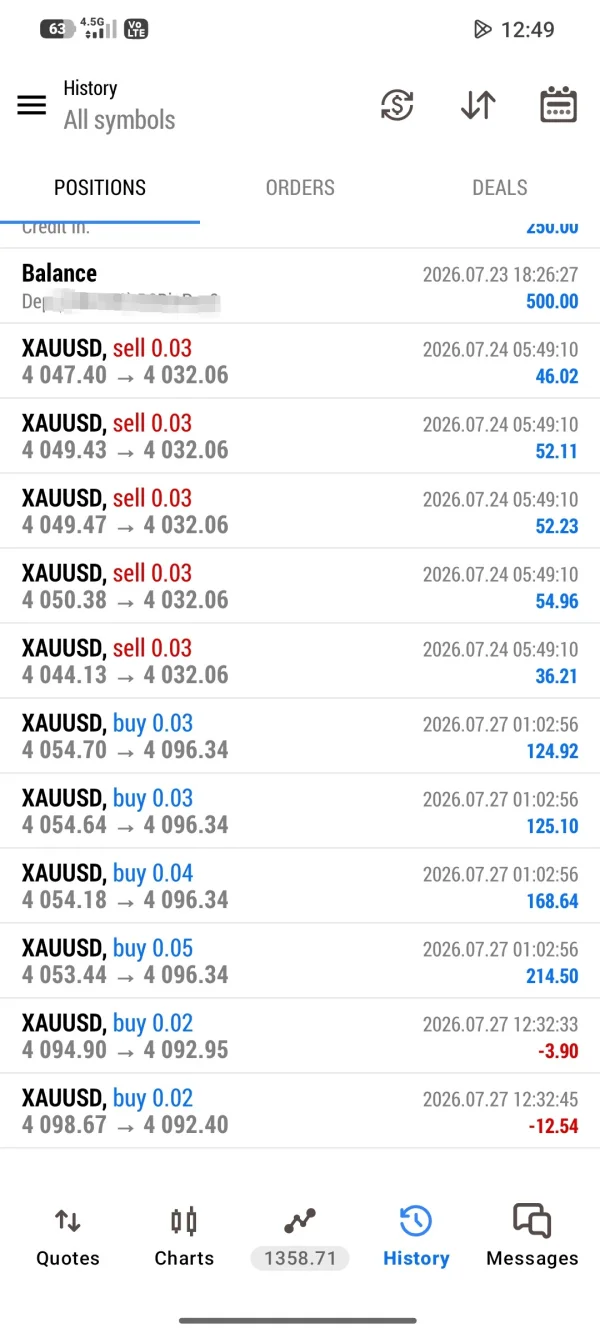
Task: Select the POSITIONS tab
Action: point(100,188)
